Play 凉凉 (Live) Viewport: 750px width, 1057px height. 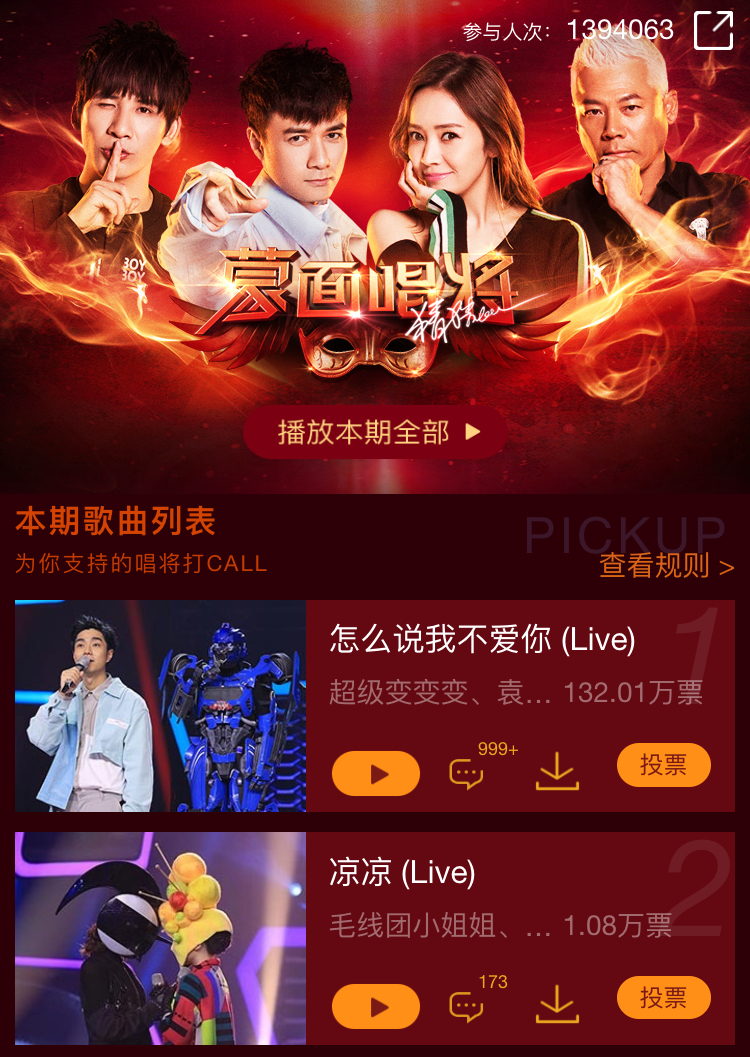(x=376, y=1006)
